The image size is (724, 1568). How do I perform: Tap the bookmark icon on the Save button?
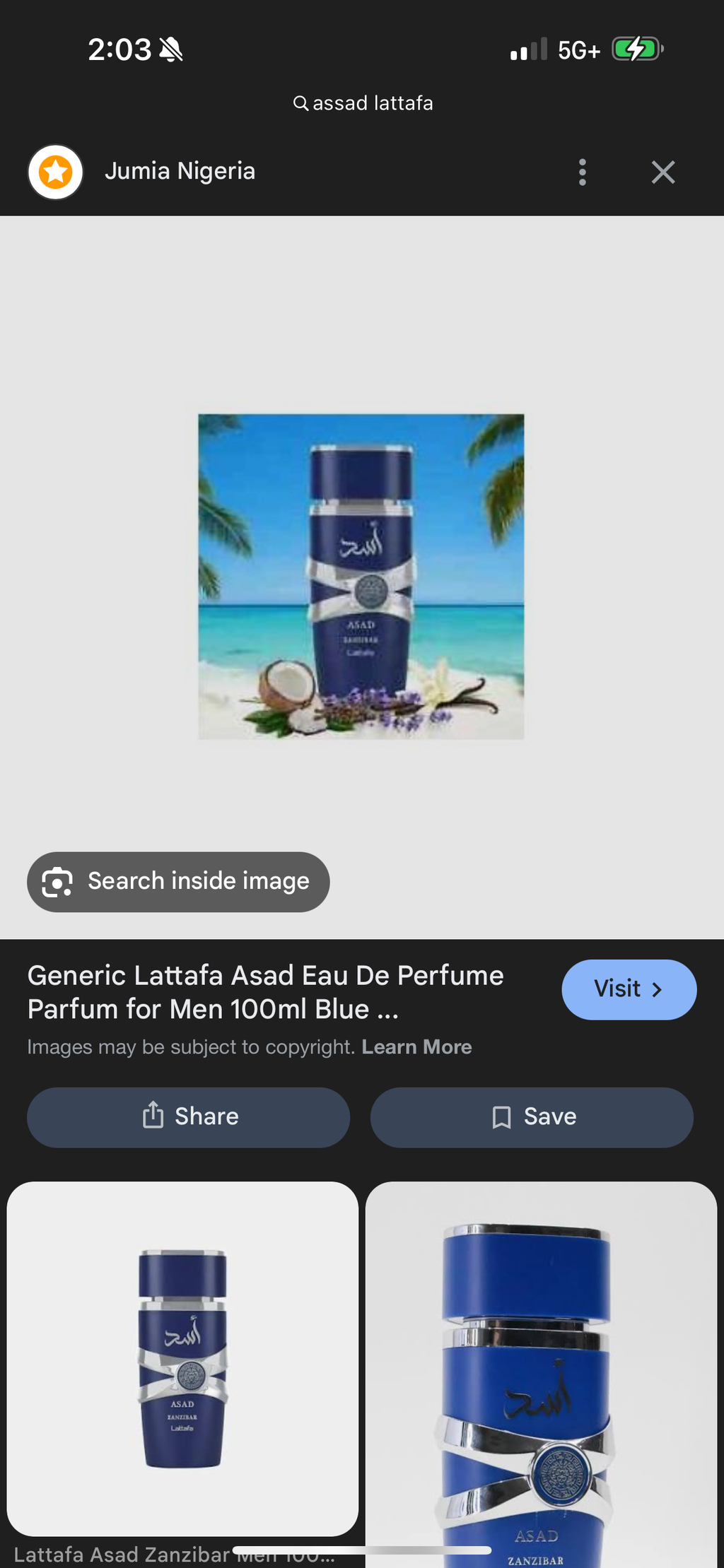501,1116
